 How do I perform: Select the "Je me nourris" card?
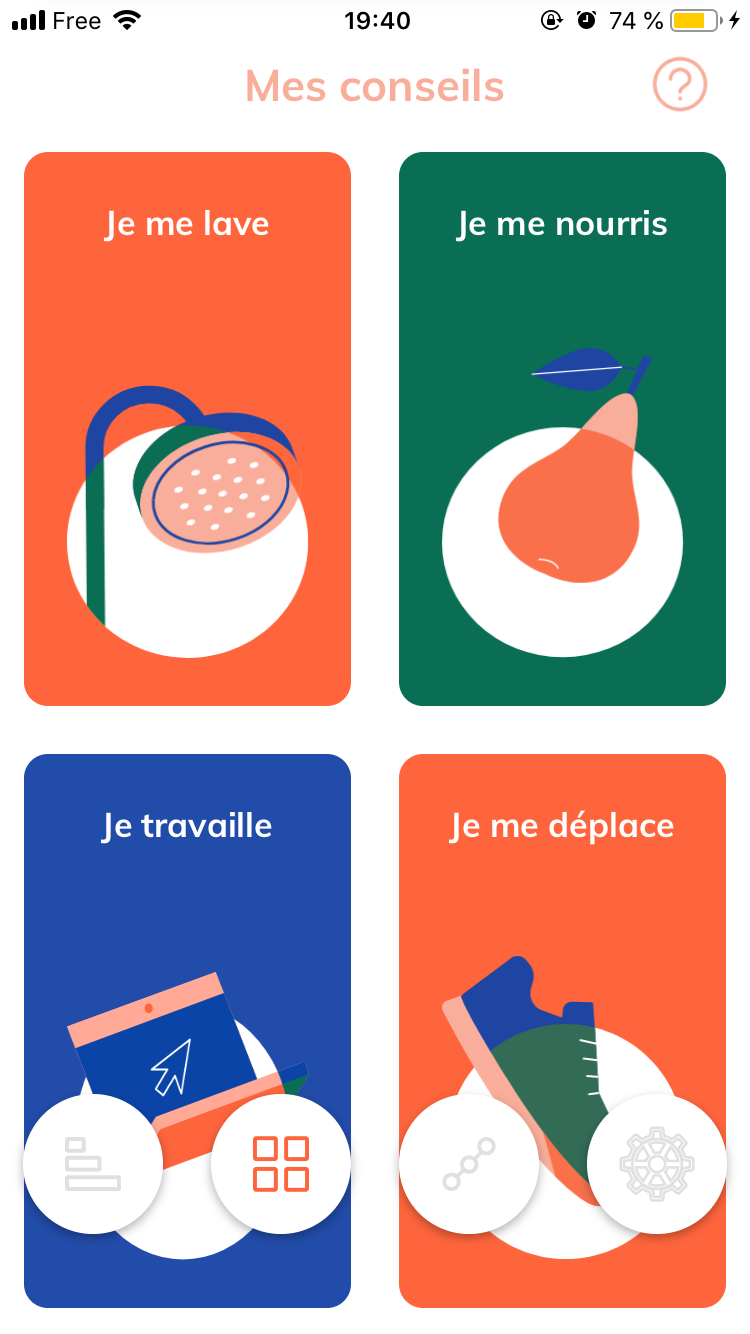[562, 428]
